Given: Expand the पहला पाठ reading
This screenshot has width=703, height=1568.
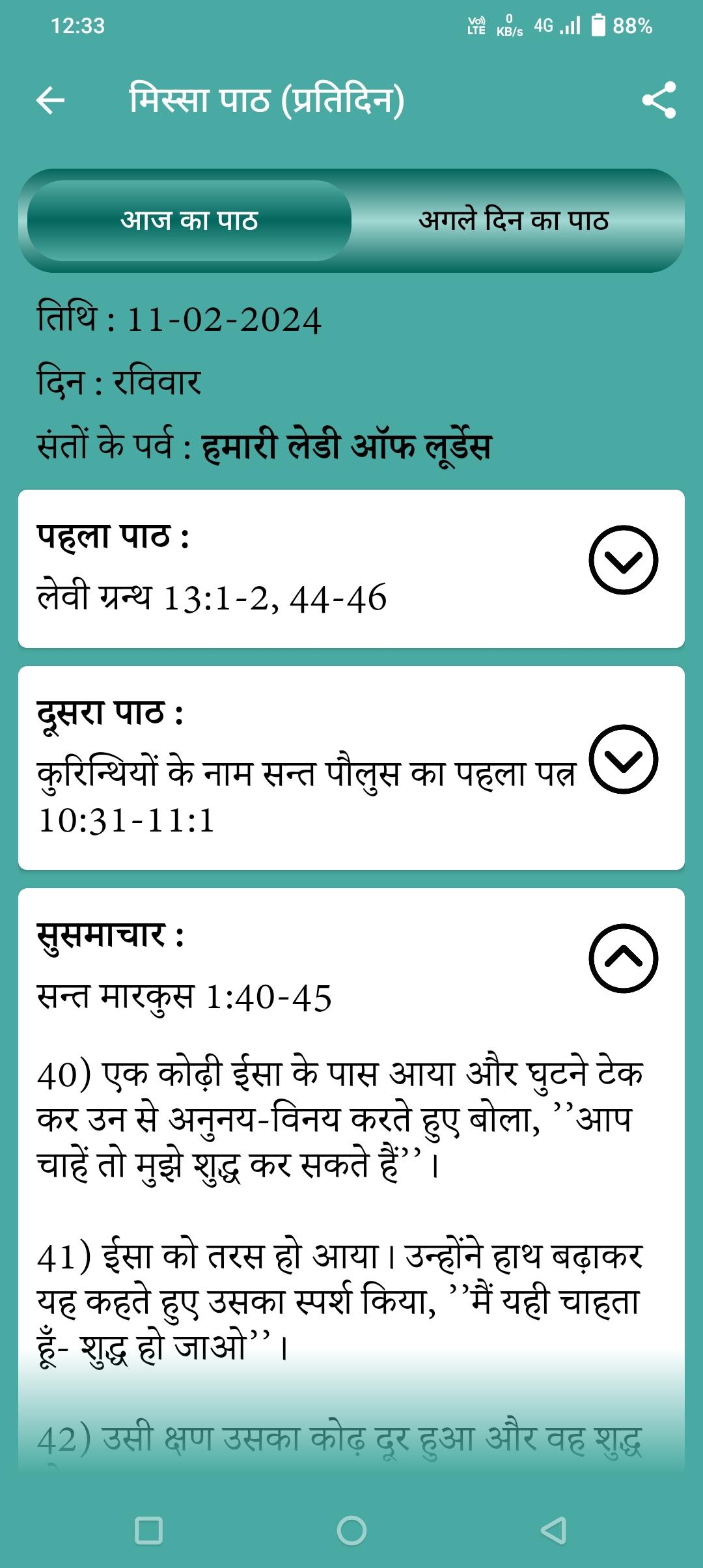Looking at the screenshot, I should pos(623,560).
